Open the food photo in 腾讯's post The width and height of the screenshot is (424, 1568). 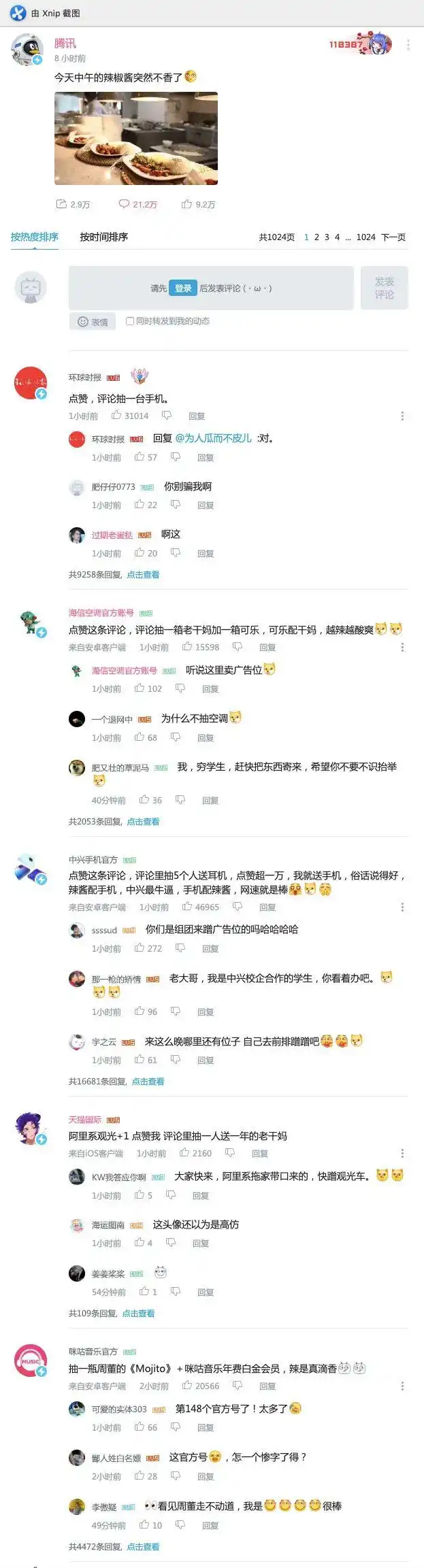click(x=136, y=139)
